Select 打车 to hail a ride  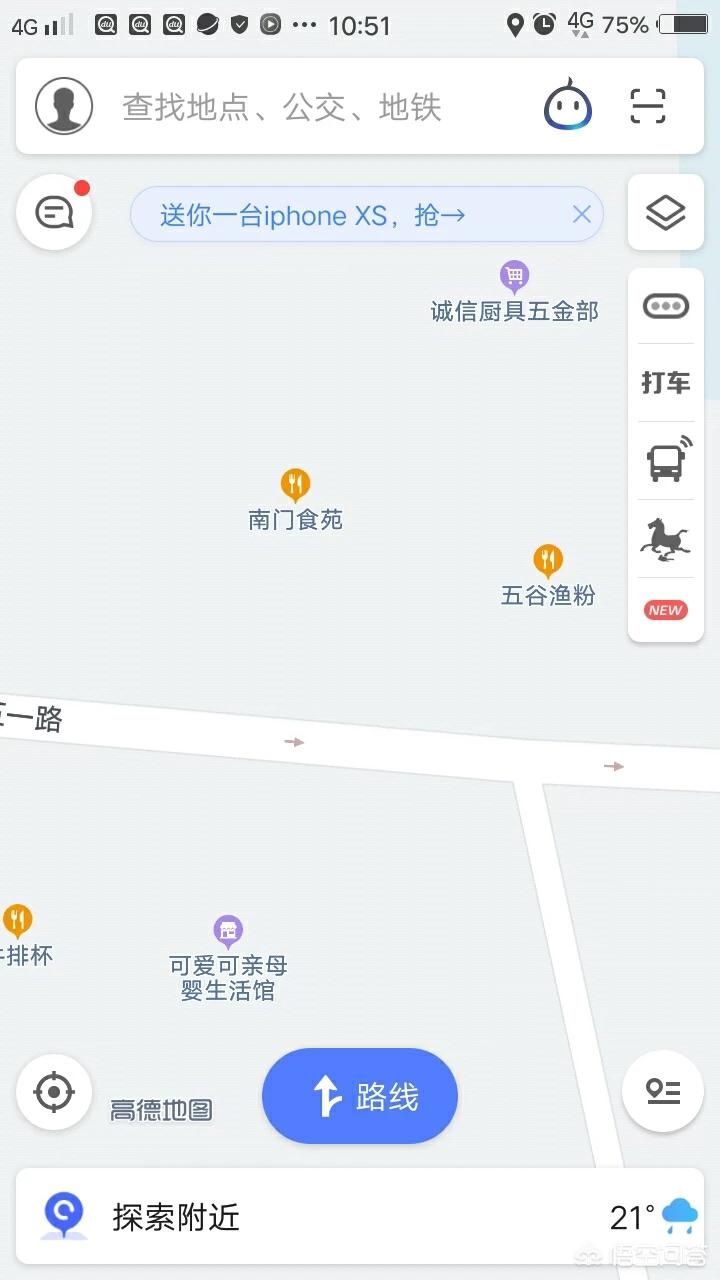click(x=665, y=382)
